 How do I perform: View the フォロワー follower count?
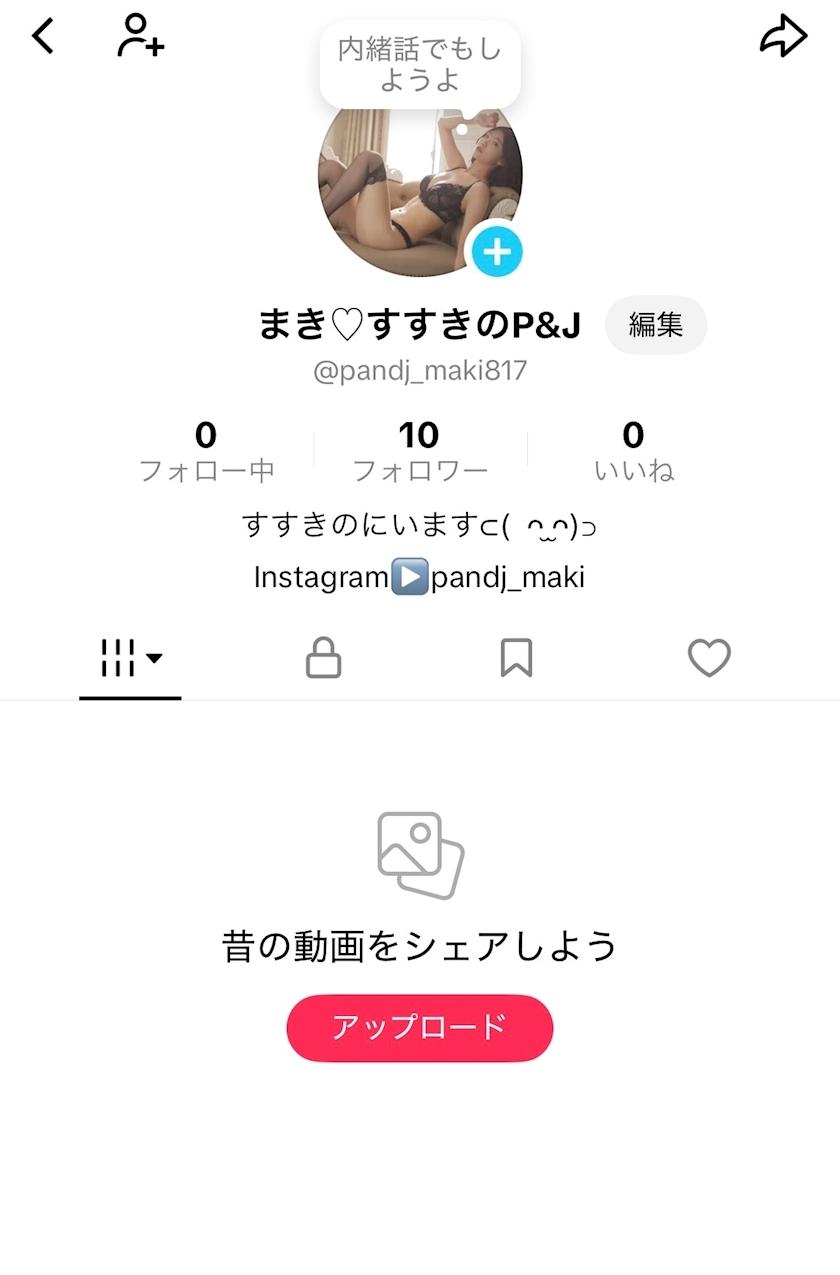pyautogui.click(x=420, y=448)
